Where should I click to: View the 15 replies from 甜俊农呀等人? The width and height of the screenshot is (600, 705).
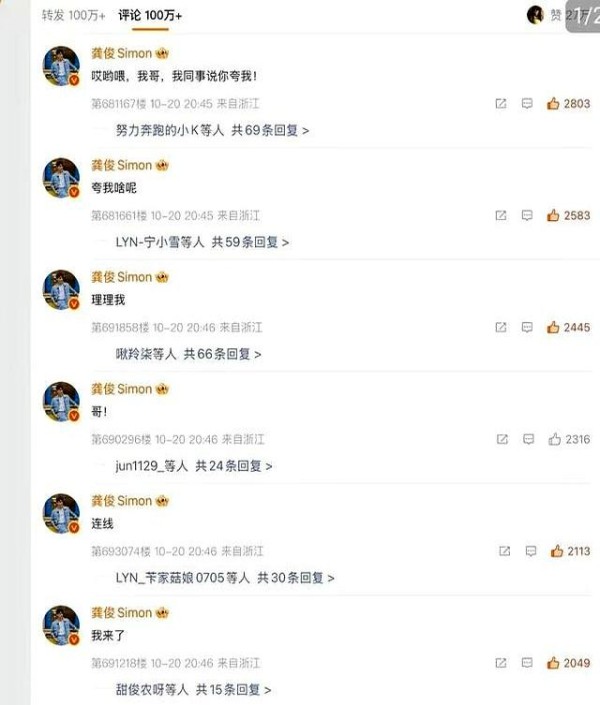point(193,690)
